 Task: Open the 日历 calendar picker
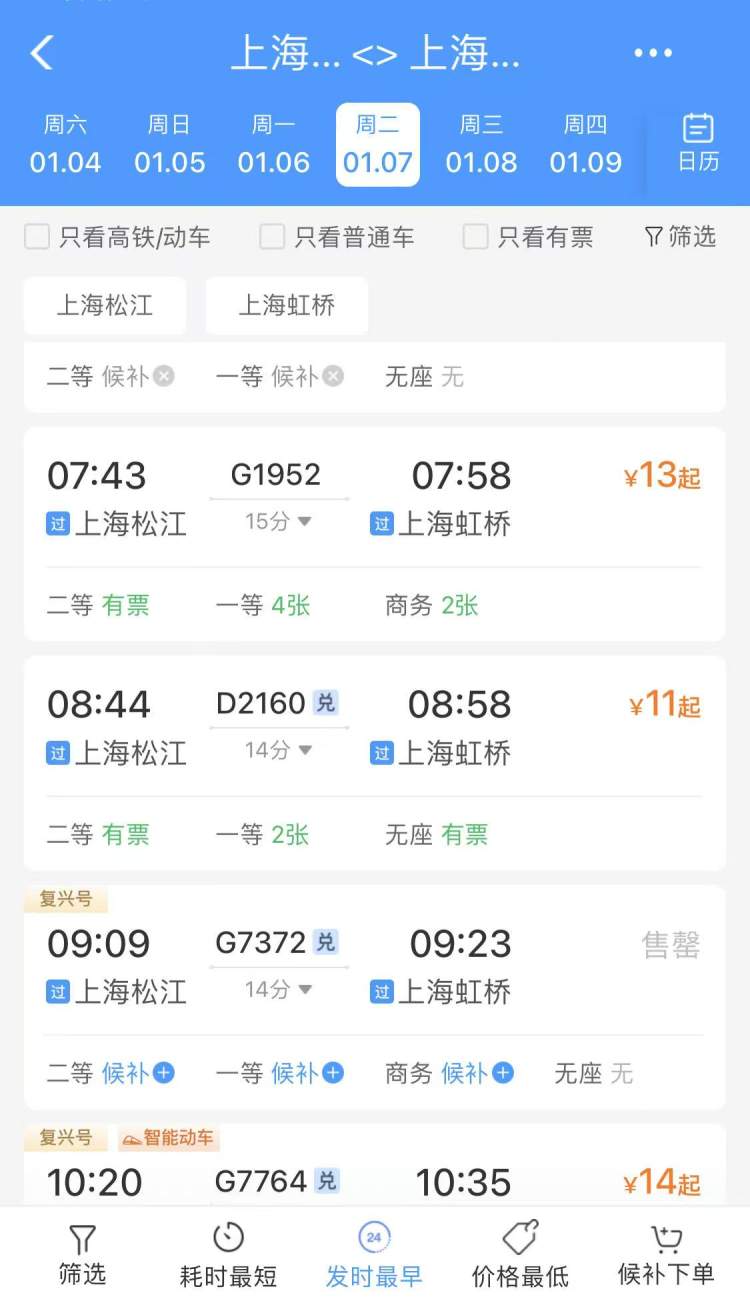(697, 144)
